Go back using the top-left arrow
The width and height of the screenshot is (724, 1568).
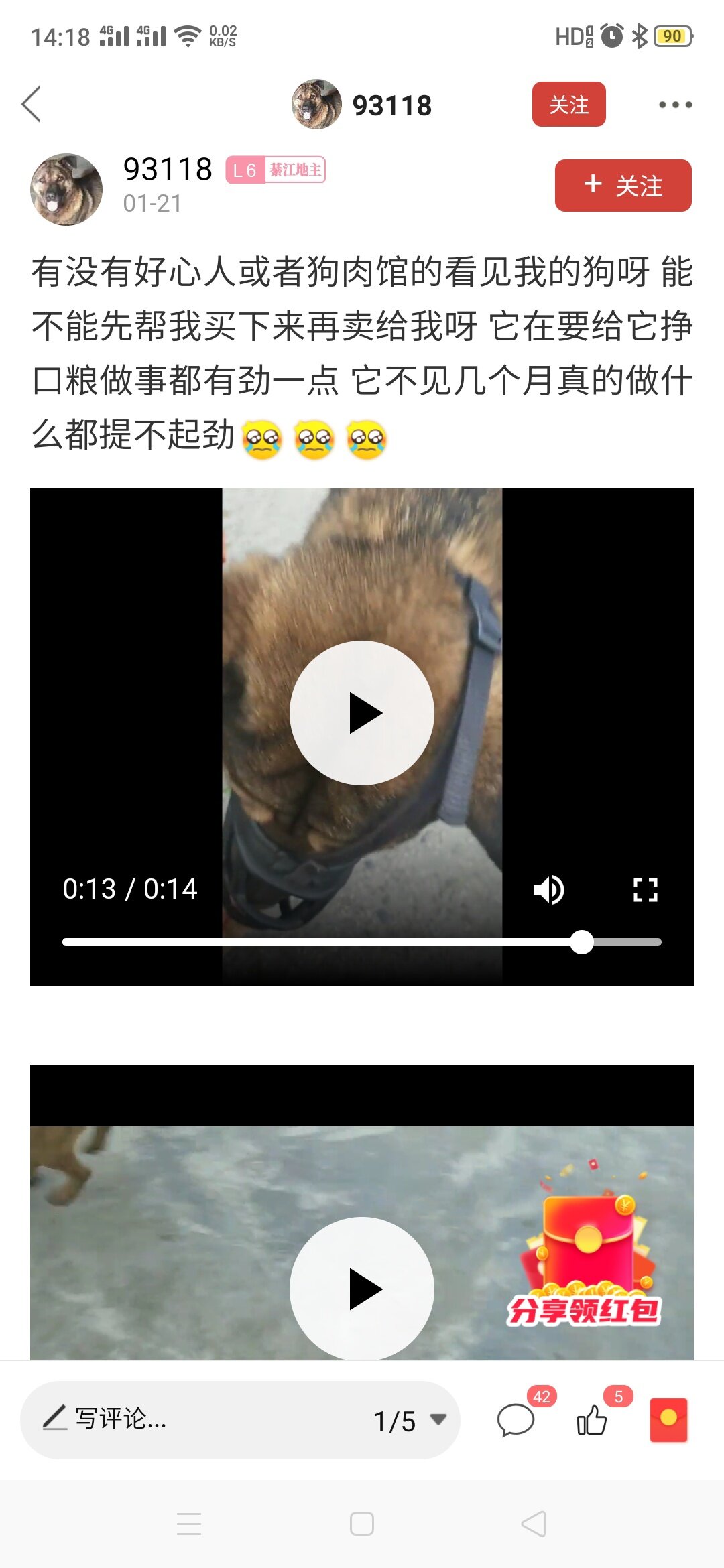[32, 104]
